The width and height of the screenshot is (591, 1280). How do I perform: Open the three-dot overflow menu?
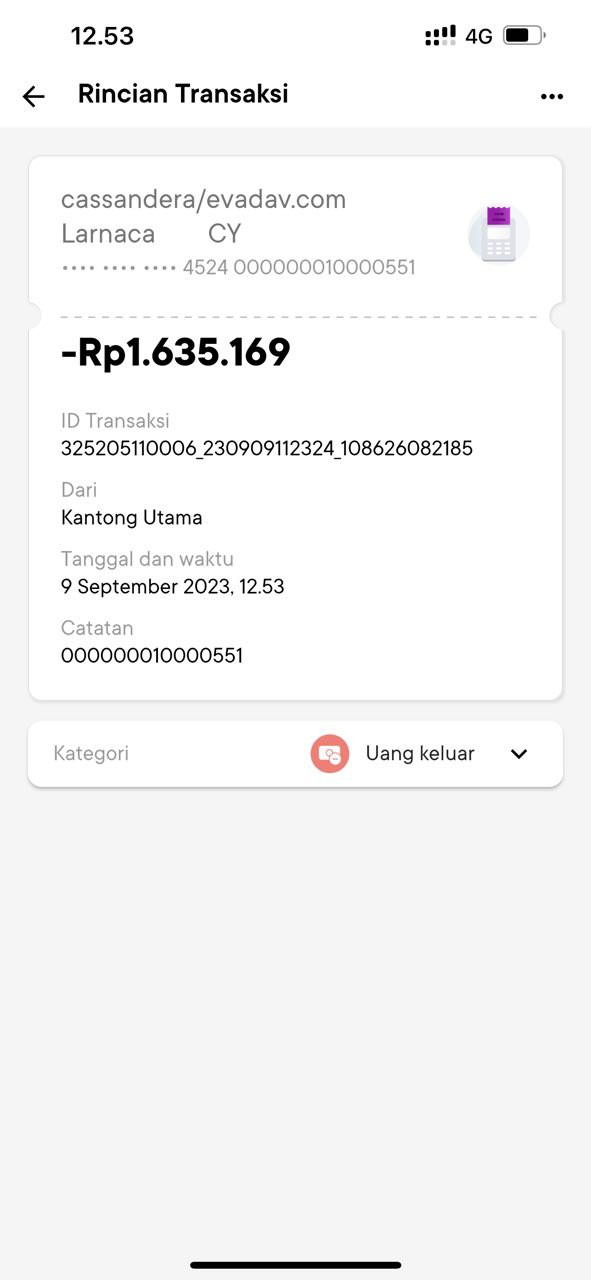click(x=552, y=96)
